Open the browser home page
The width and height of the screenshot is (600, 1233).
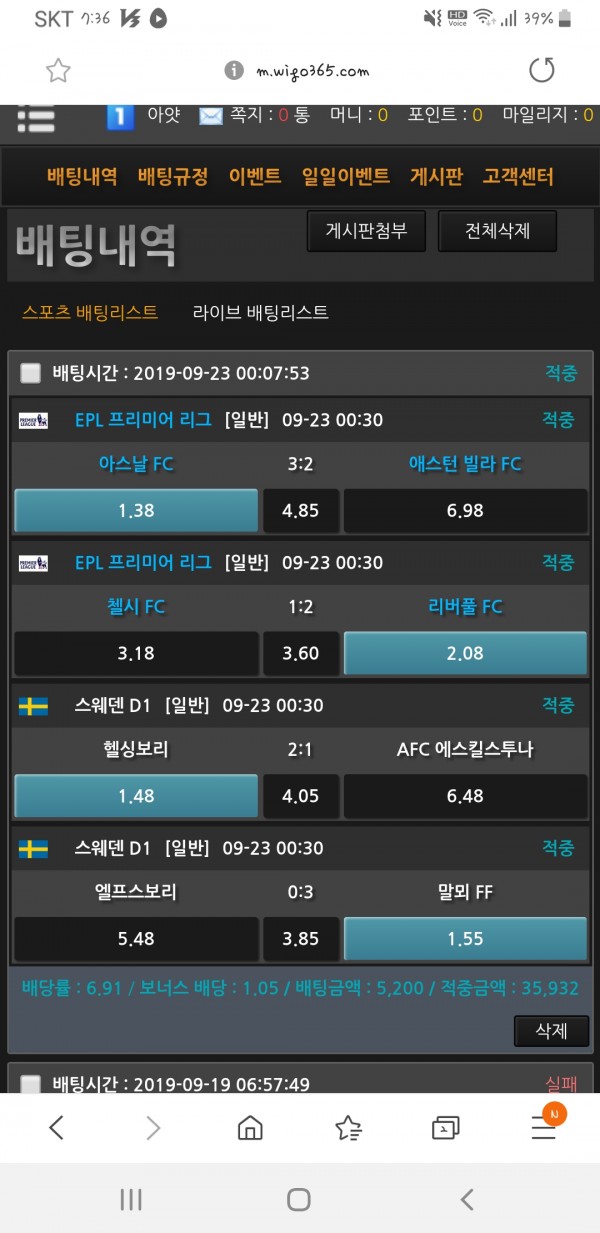pos(250,1128)
